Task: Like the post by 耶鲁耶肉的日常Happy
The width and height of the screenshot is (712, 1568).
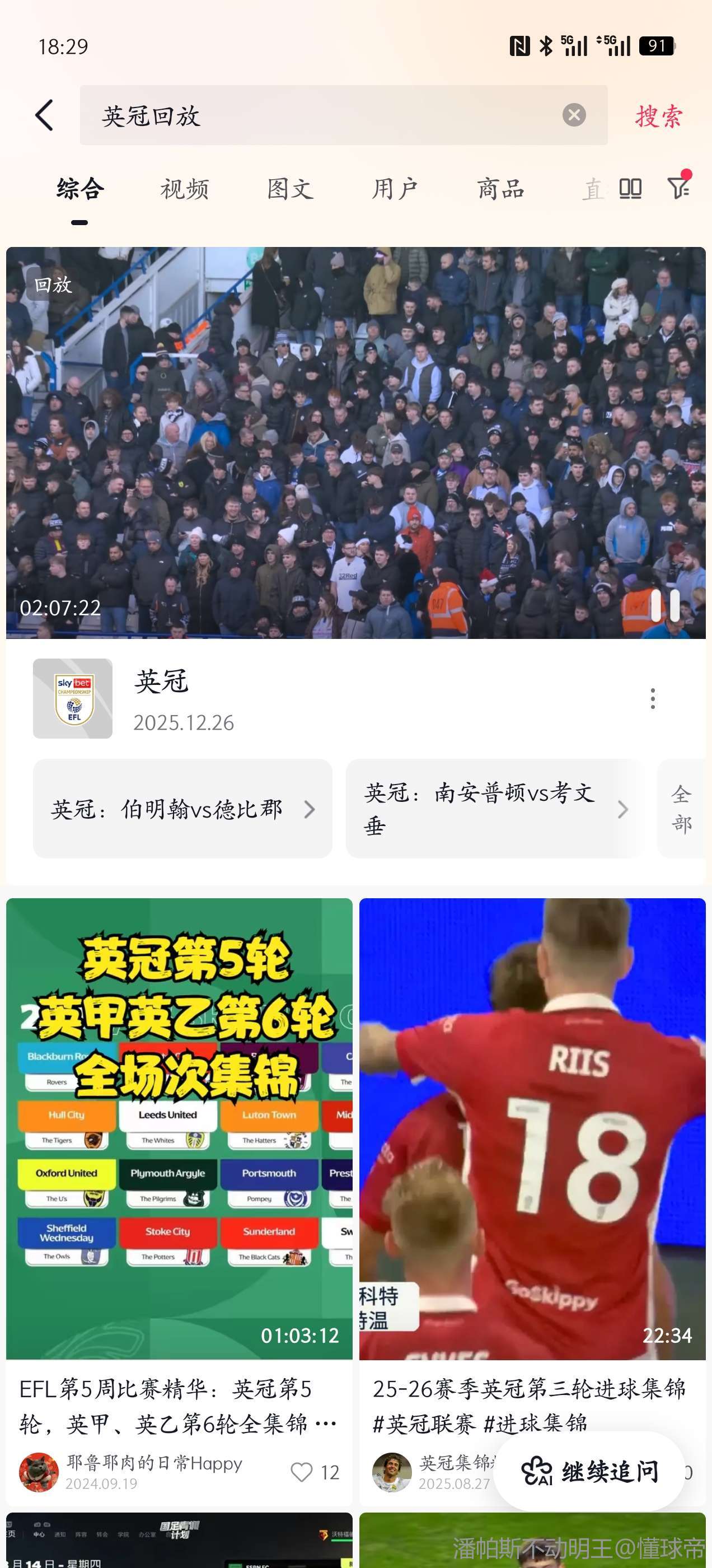Action: 302,1472
